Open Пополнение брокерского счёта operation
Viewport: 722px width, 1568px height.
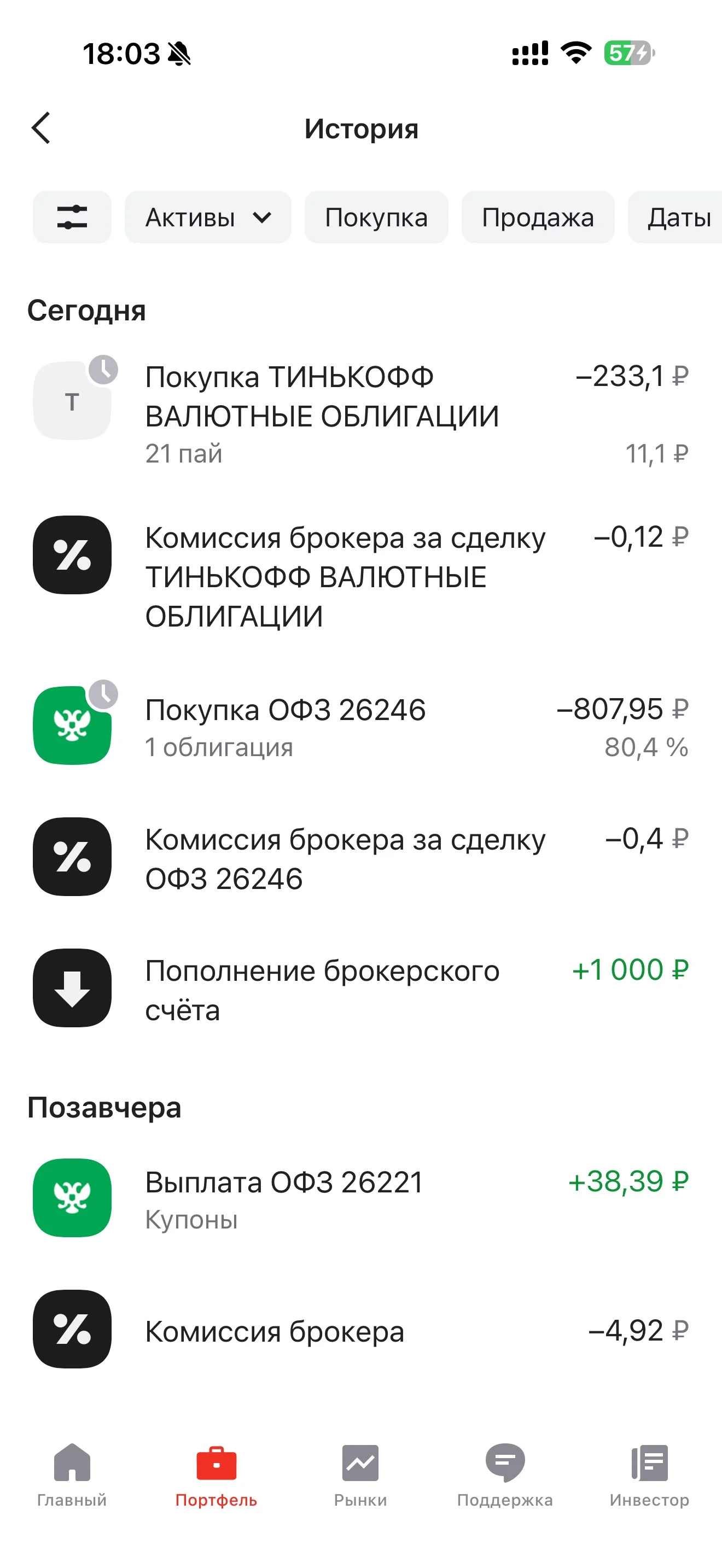(x=361, y=990)
